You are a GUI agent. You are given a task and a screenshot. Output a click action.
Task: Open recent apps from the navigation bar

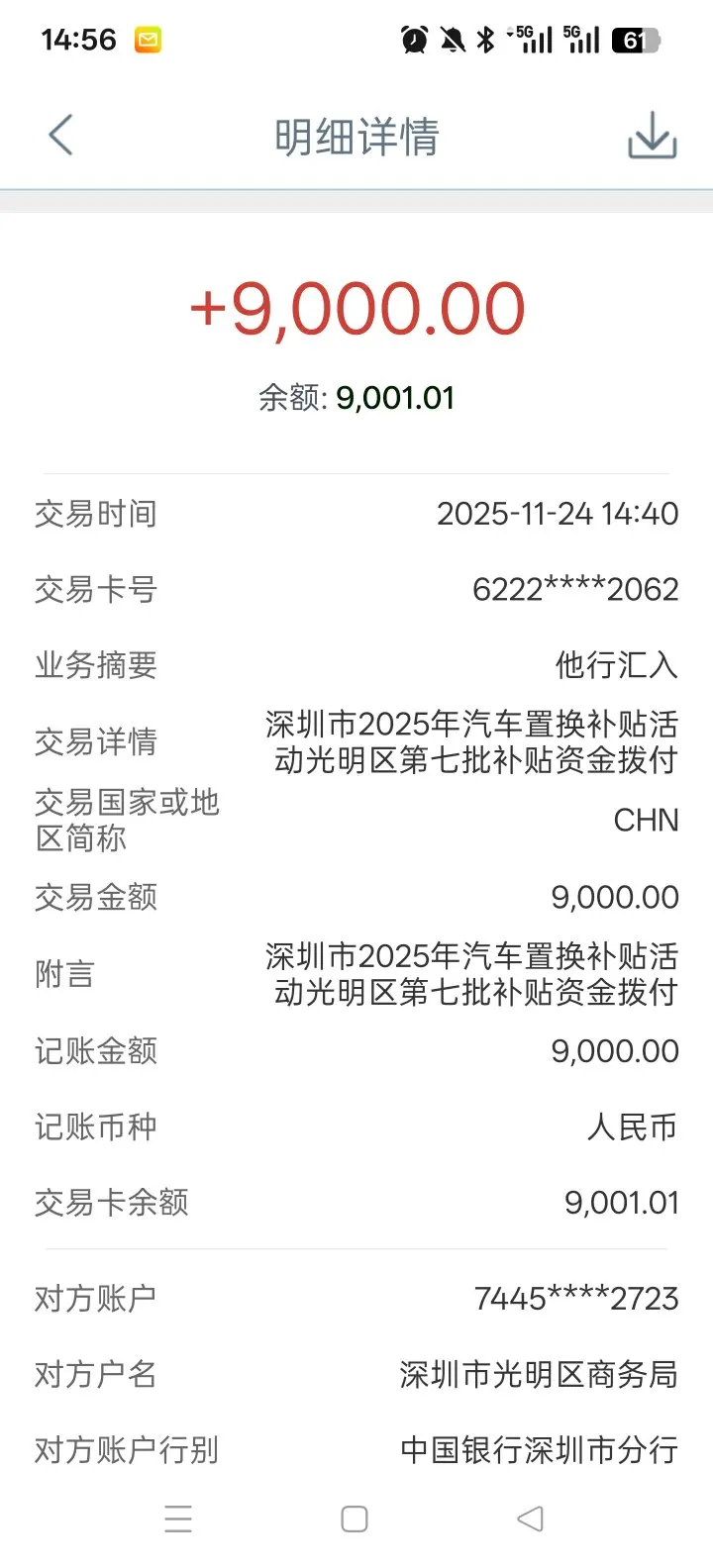coord(178,1519)
